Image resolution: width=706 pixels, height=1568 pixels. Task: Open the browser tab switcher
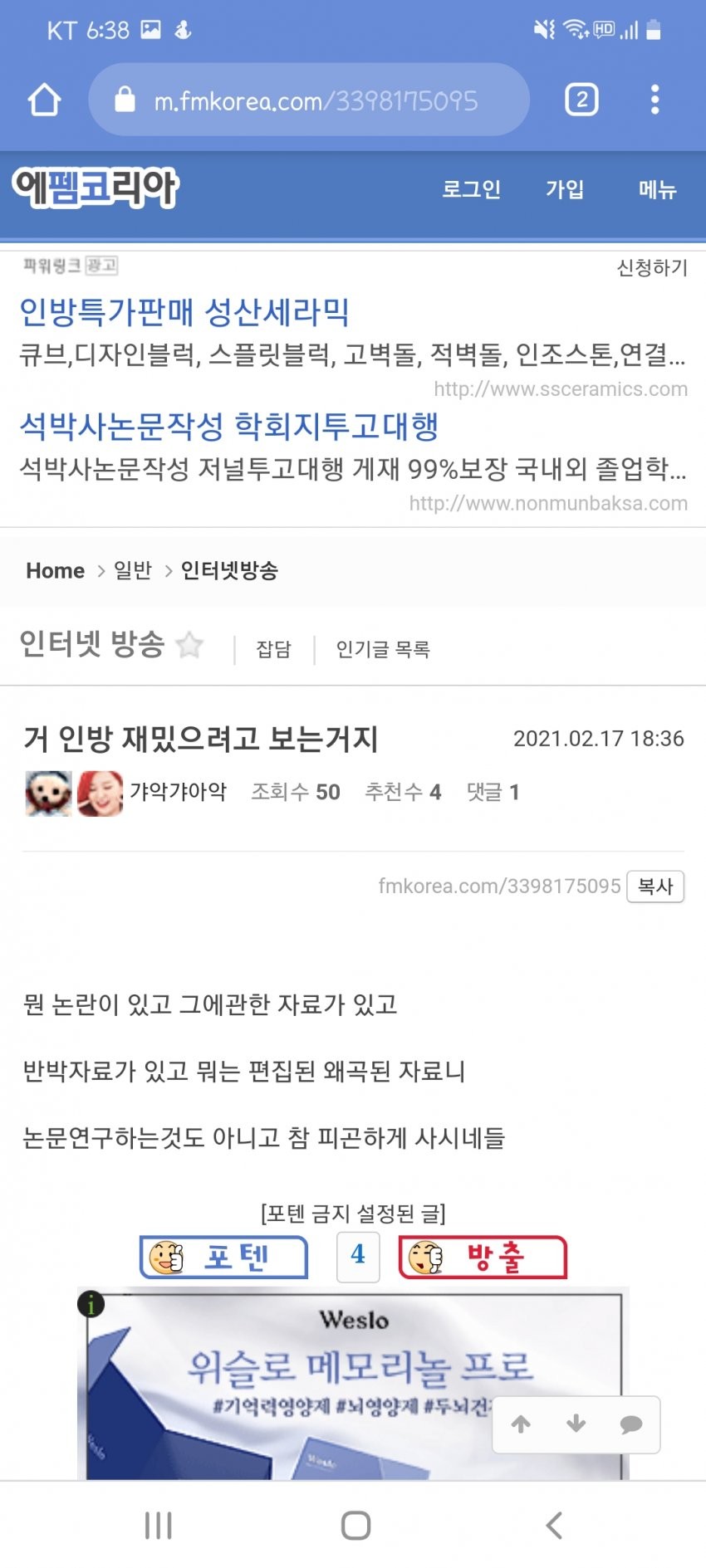click(x=581, y=100)
